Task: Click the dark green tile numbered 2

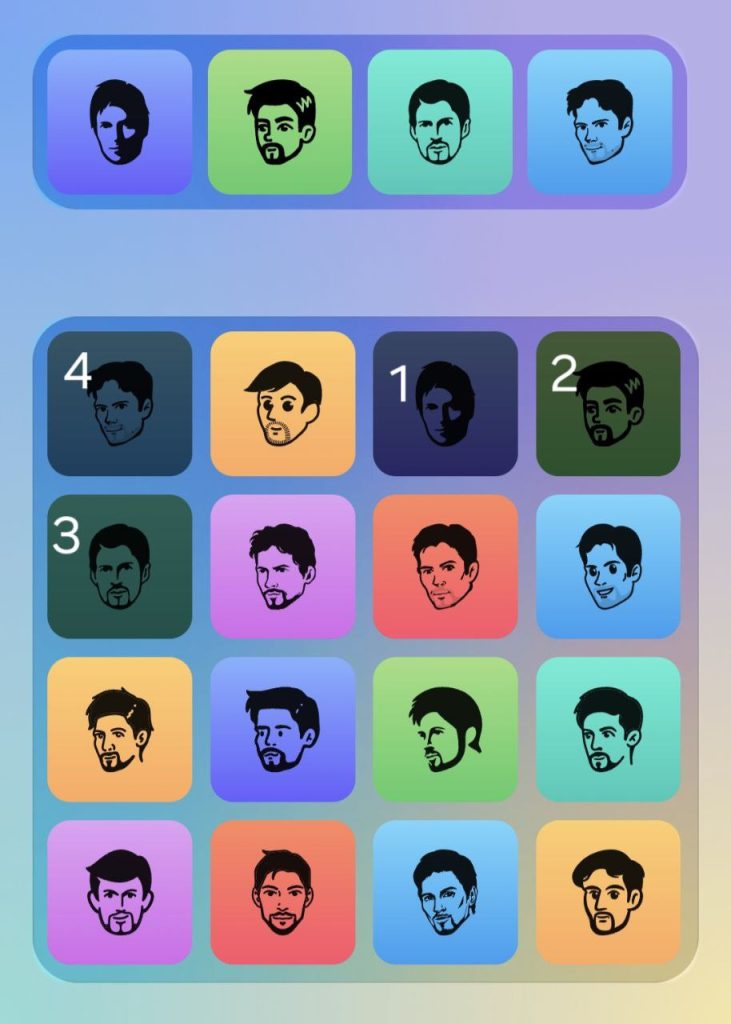Action: point(607,403)
